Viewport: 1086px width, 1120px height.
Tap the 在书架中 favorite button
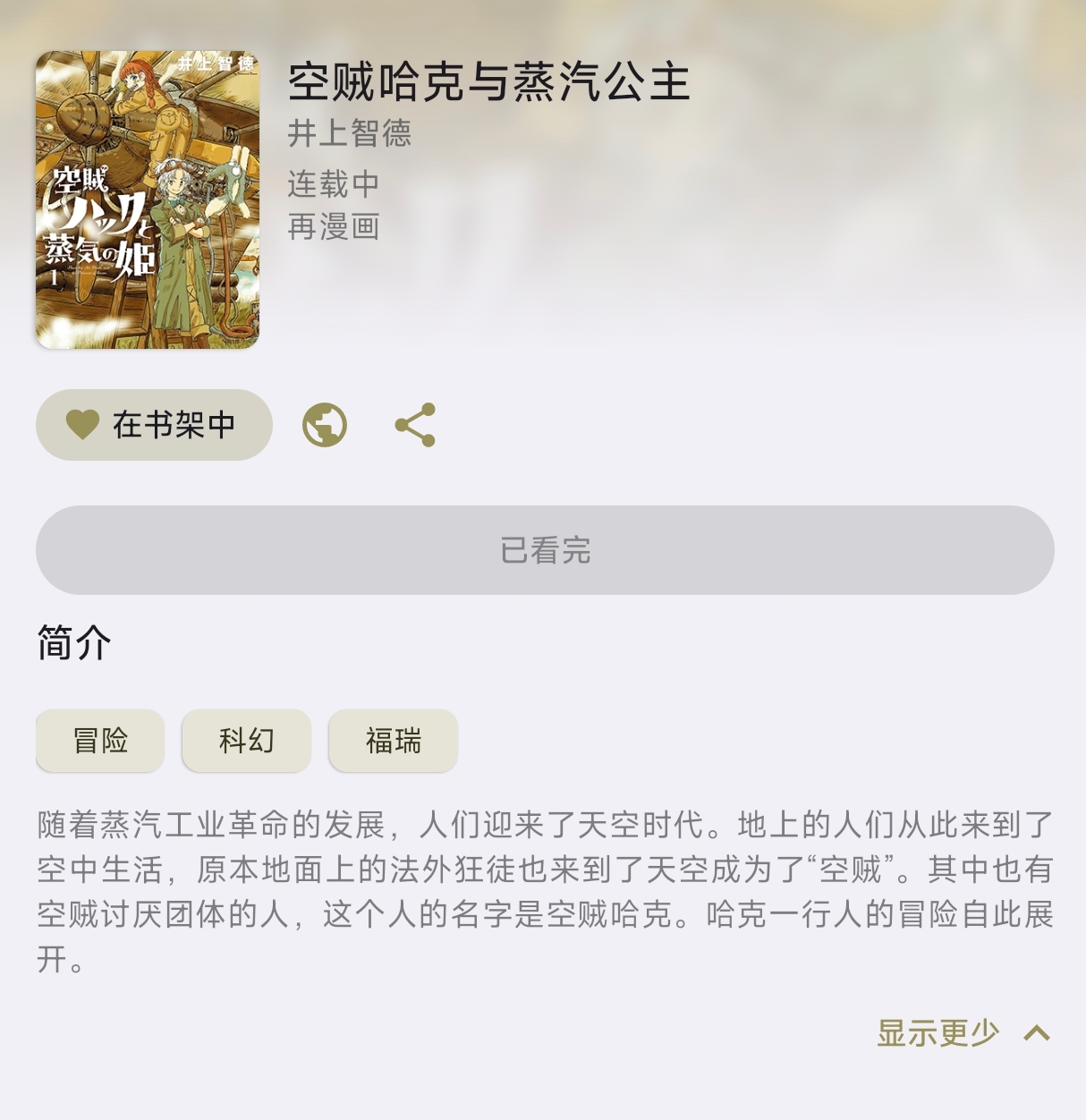coord(154,425)
